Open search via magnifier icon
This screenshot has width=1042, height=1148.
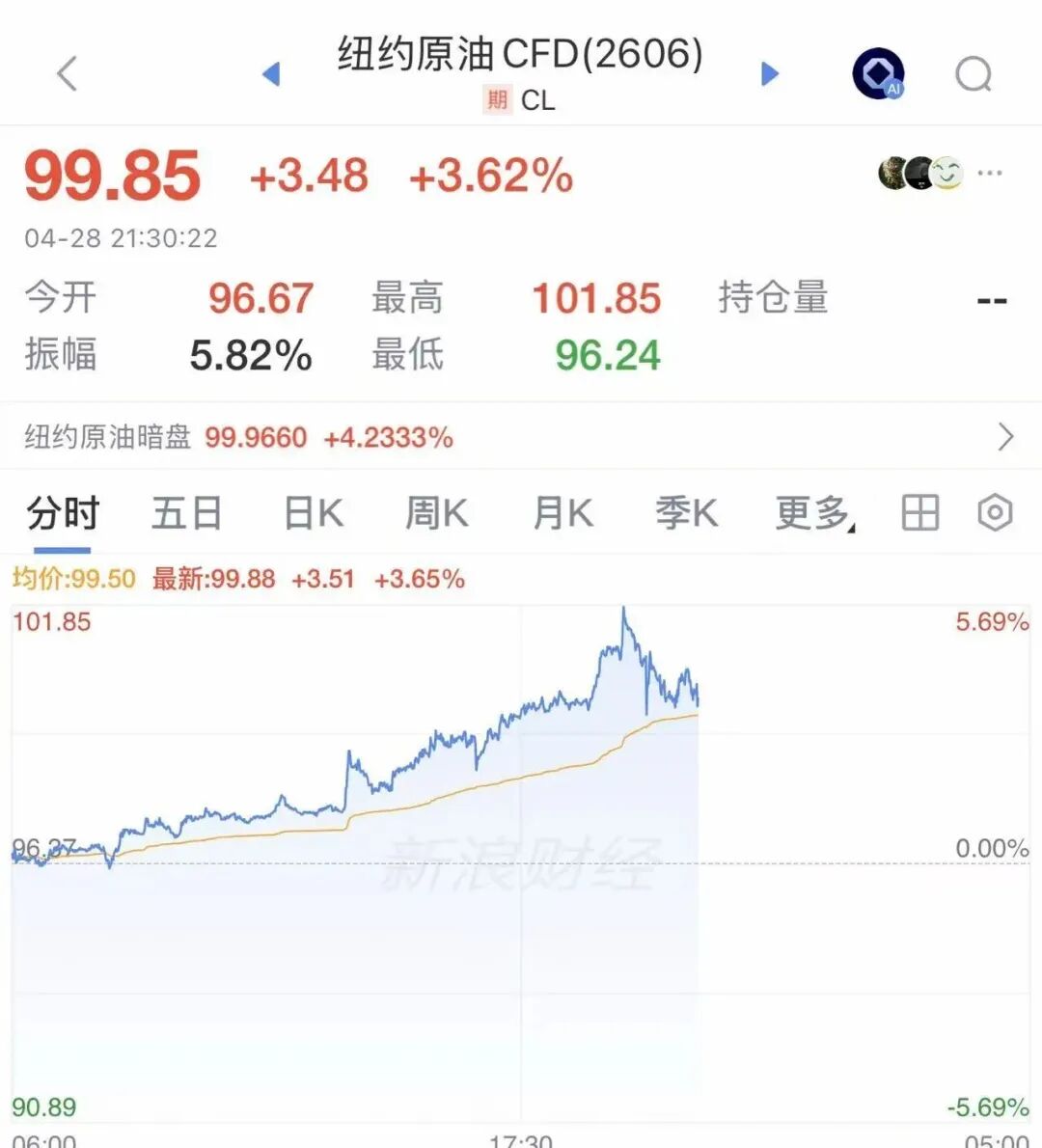point(972,72)
